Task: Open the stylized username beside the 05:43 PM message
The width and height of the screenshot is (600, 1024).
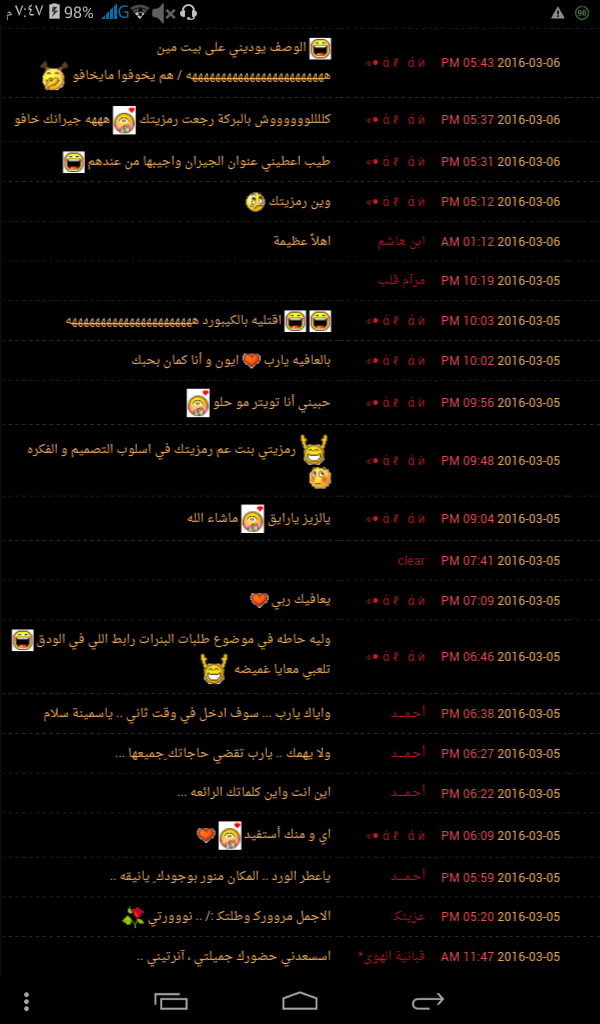Action: tap(396, 63)
